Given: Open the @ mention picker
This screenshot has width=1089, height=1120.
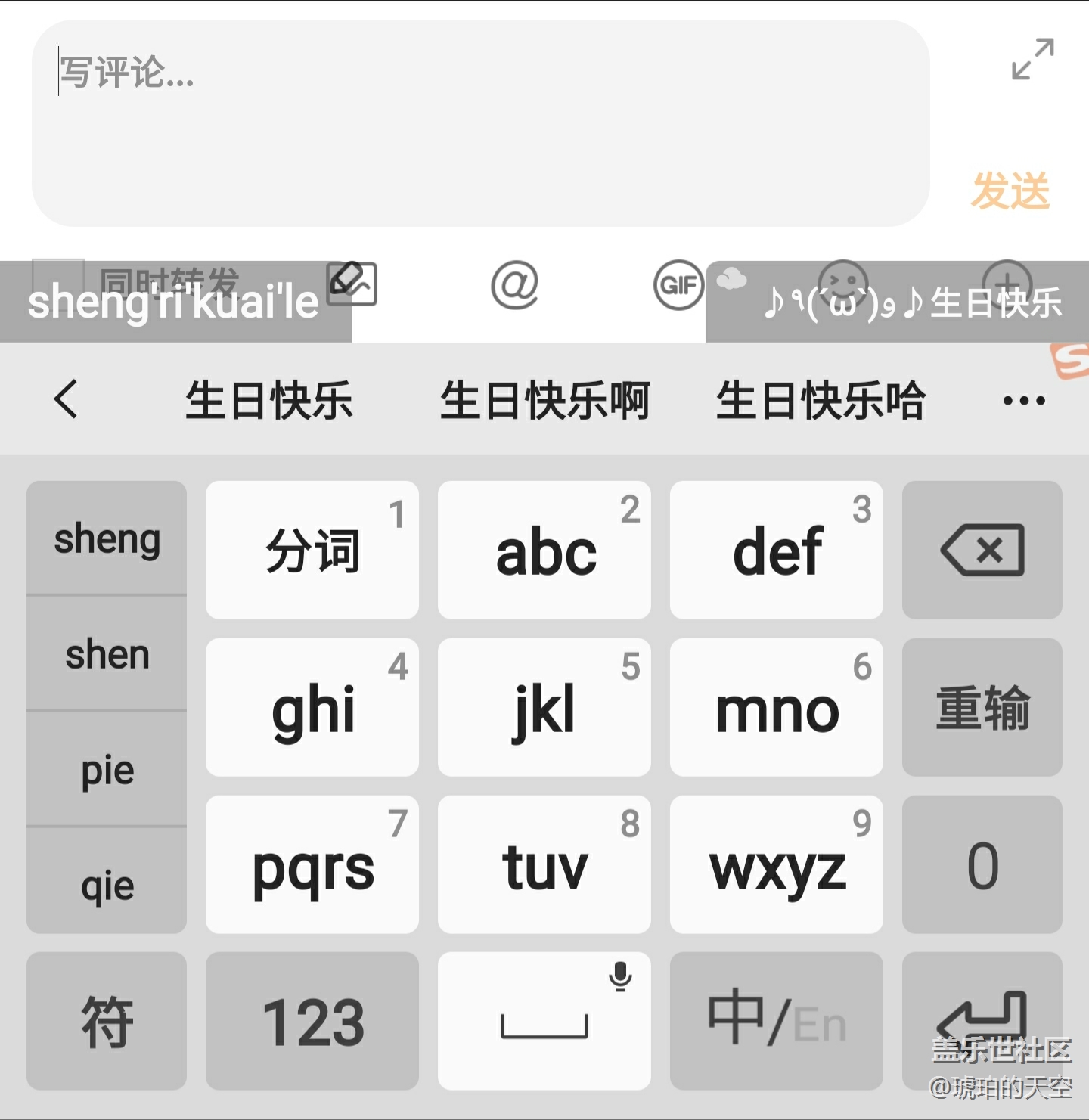Looking at the screenshot, I should point(515,285).
